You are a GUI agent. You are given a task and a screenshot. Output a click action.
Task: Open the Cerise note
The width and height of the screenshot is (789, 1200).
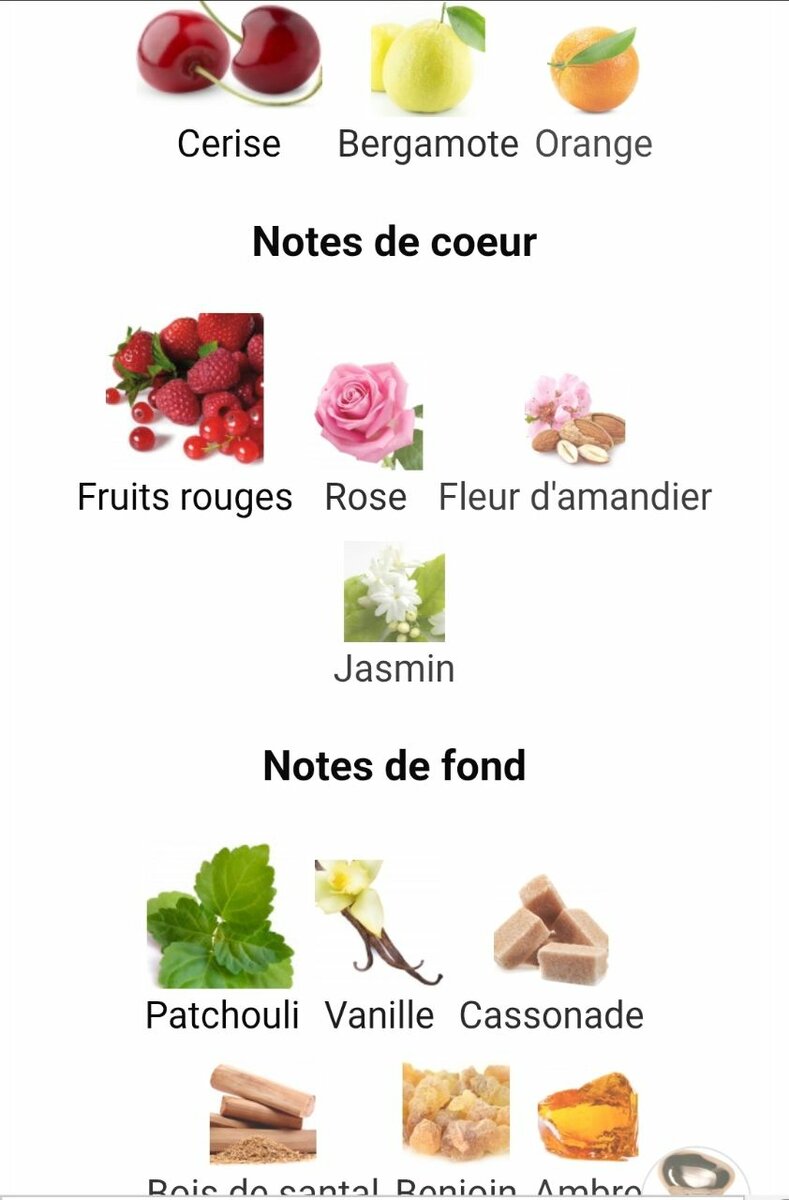[229, 82]
